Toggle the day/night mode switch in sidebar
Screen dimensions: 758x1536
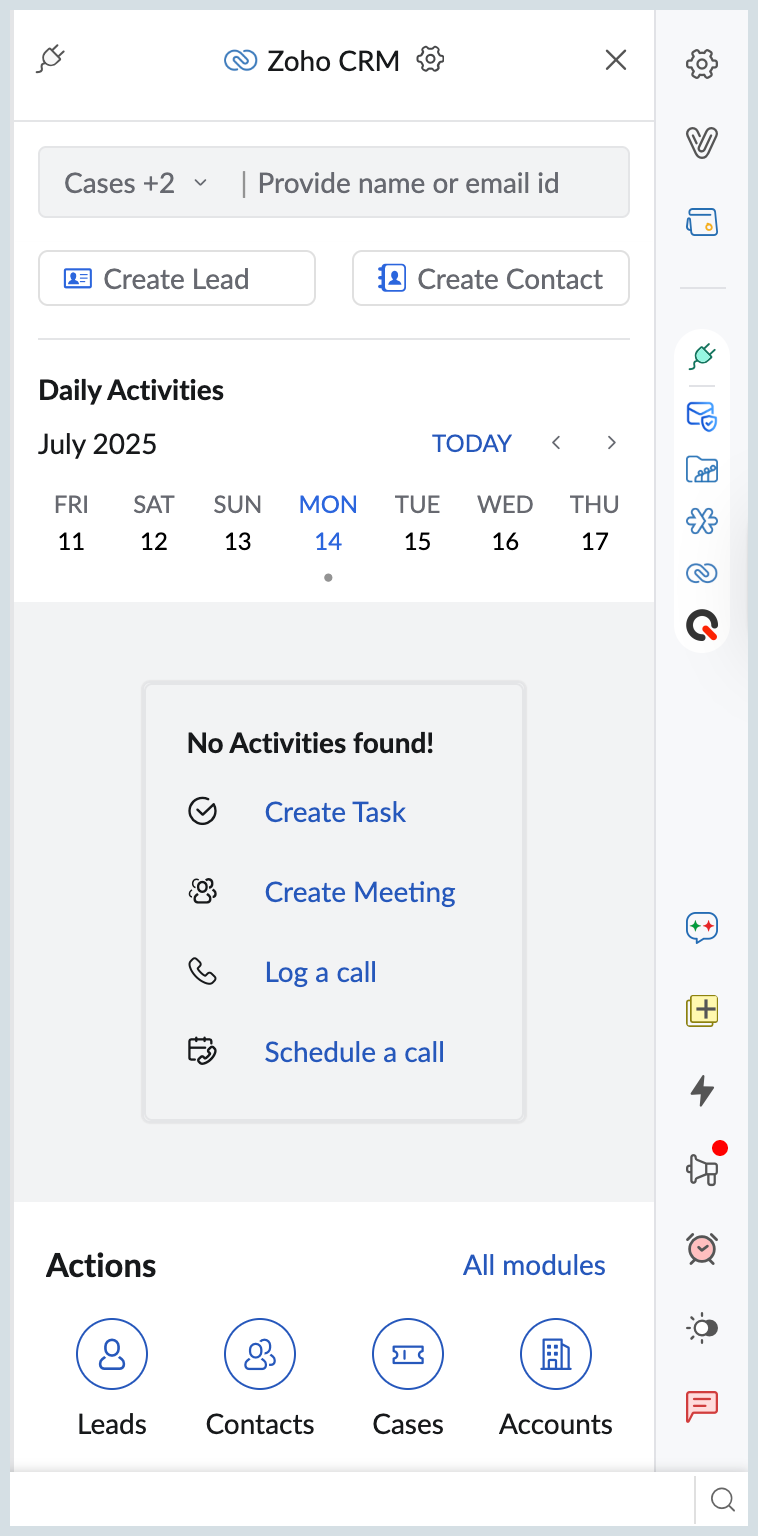(702, 1328)
